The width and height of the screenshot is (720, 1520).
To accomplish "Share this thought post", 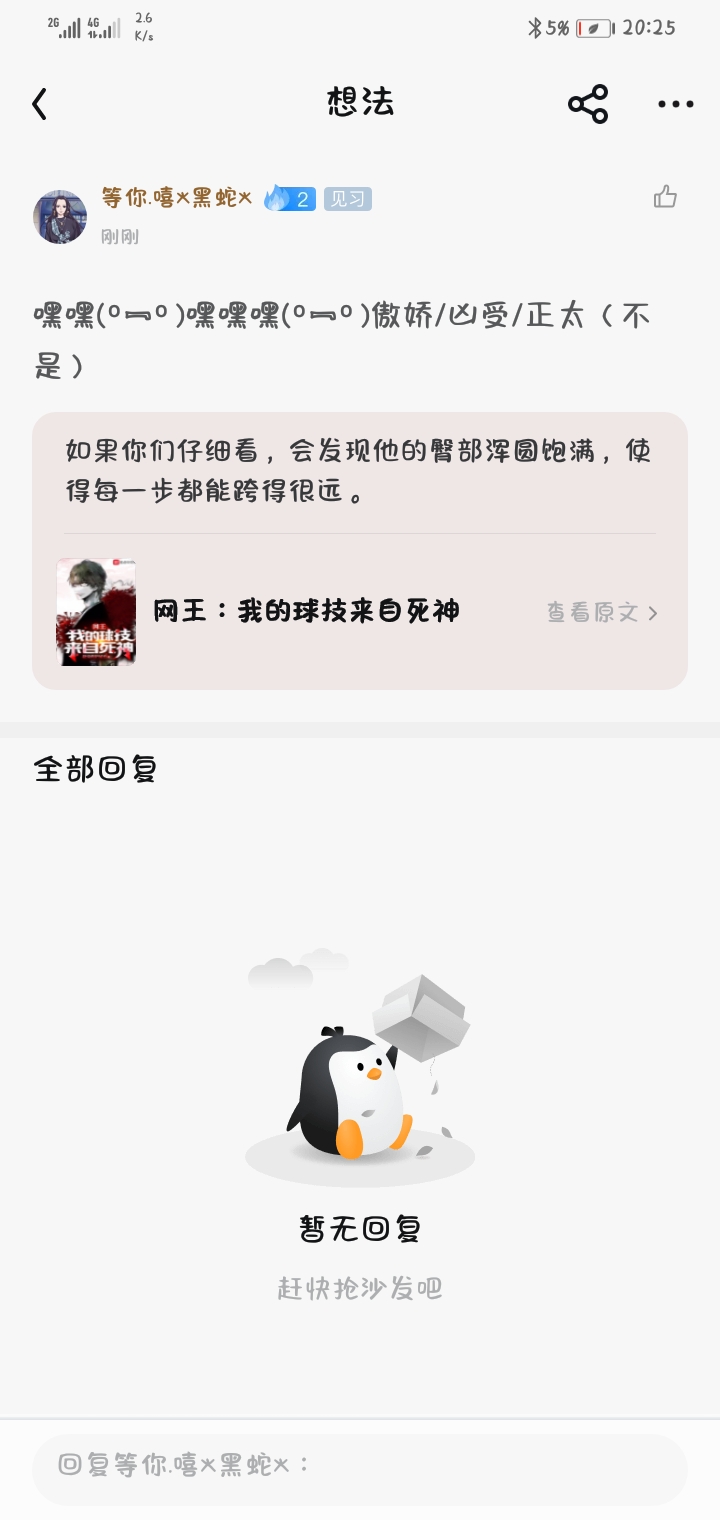I will [588, 104].
